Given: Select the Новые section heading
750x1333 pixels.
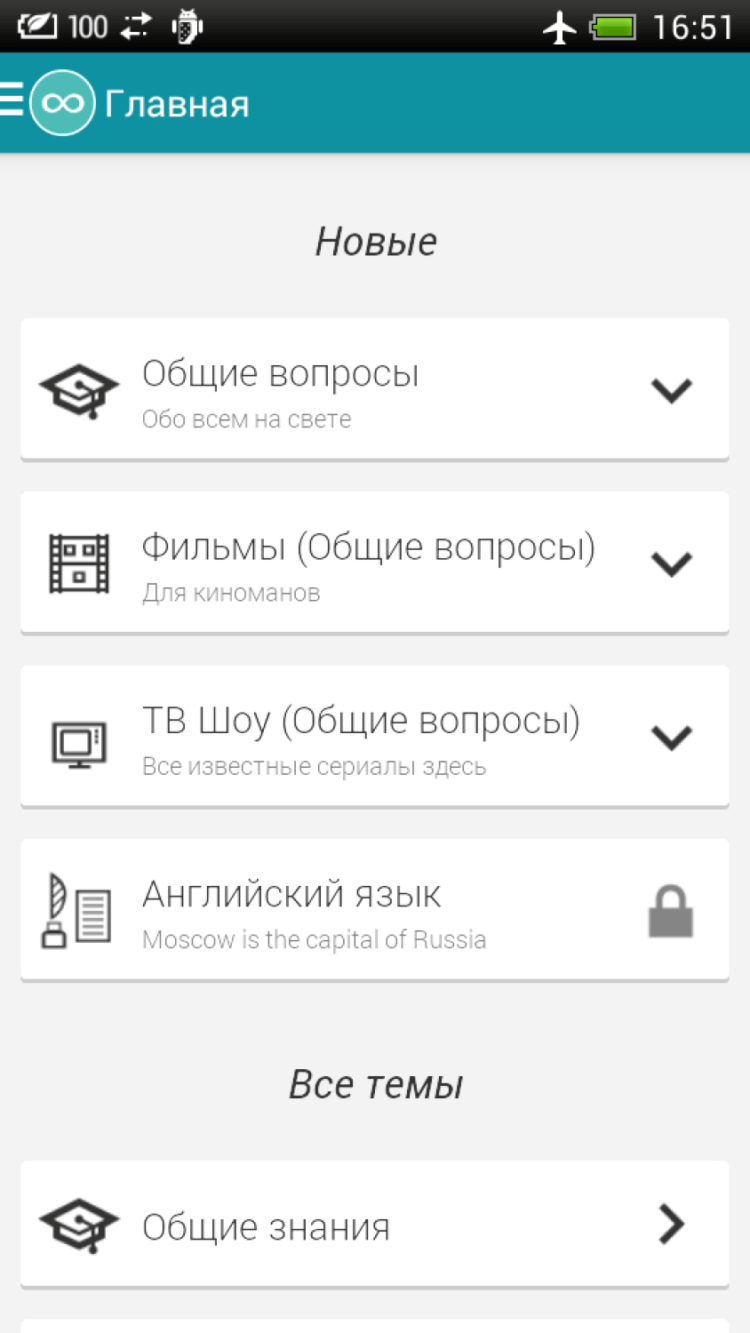Looking at the screenshot, I should (375, 239).
